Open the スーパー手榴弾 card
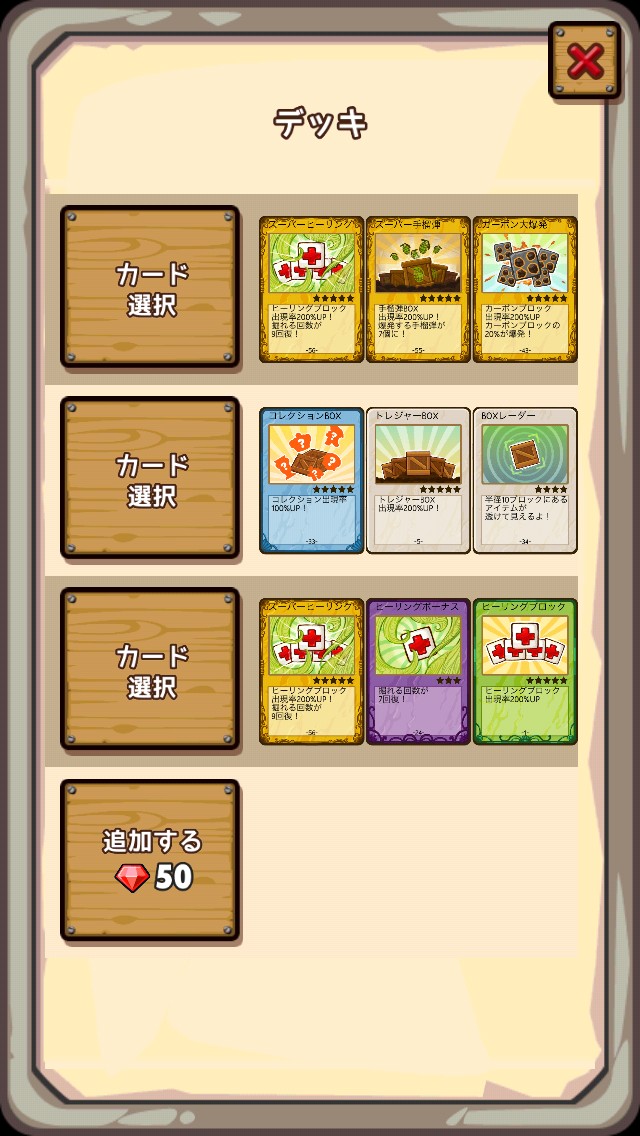This screenshot has width=640, height=1136. pyautogui.click(x=418, y=289)
